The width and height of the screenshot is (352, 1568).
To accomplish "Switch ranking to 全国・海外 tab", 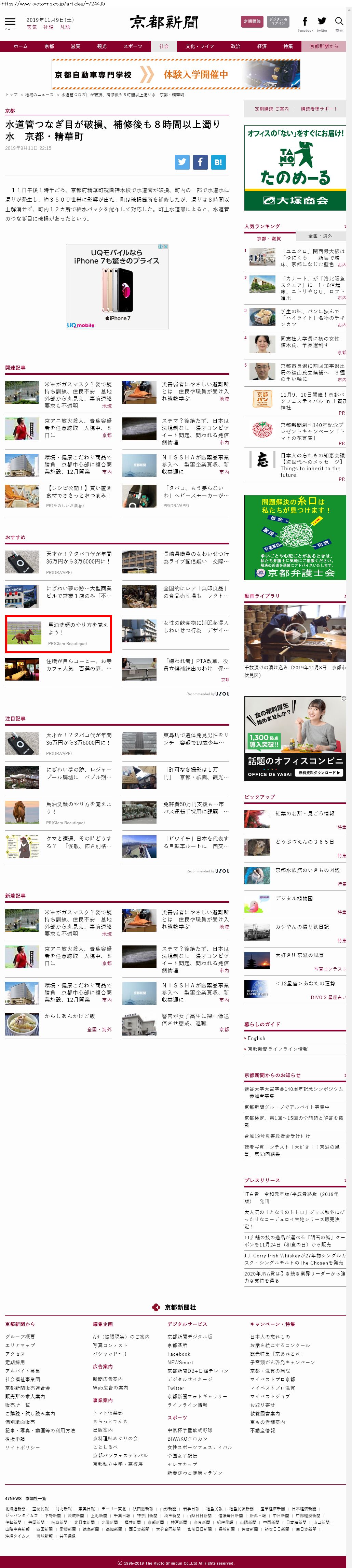I will (x=320, y=236).
